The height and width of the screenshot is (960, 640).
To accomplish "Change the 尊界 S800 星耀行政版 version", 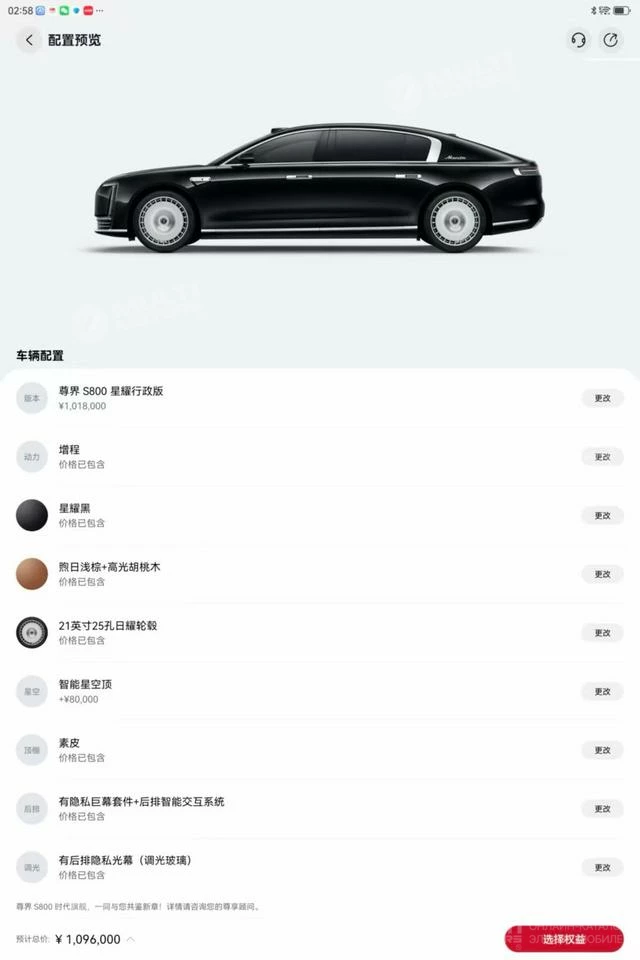I will tap(602, 398).
